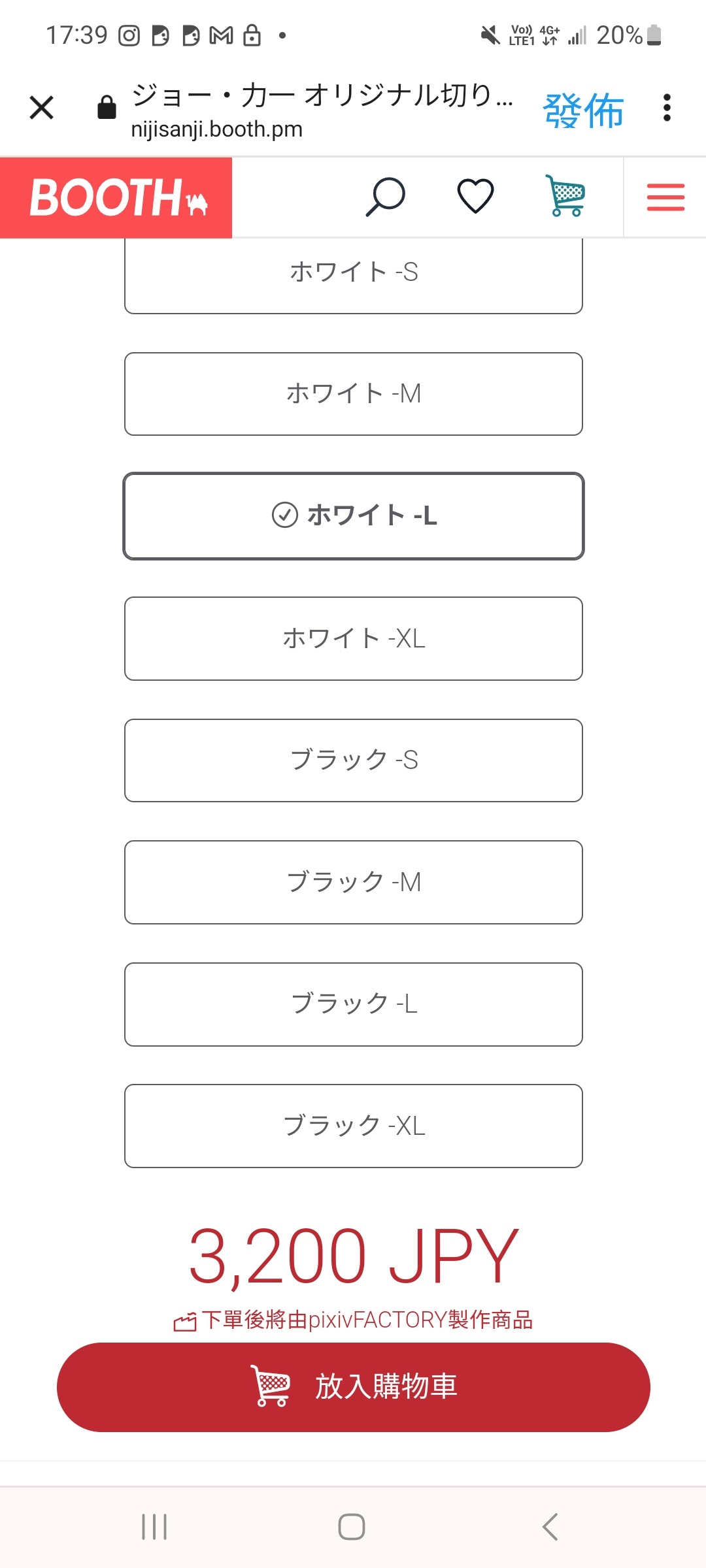Select the ブラック -XL variation
The image size is (706, 1568).
pos(354,1126)
